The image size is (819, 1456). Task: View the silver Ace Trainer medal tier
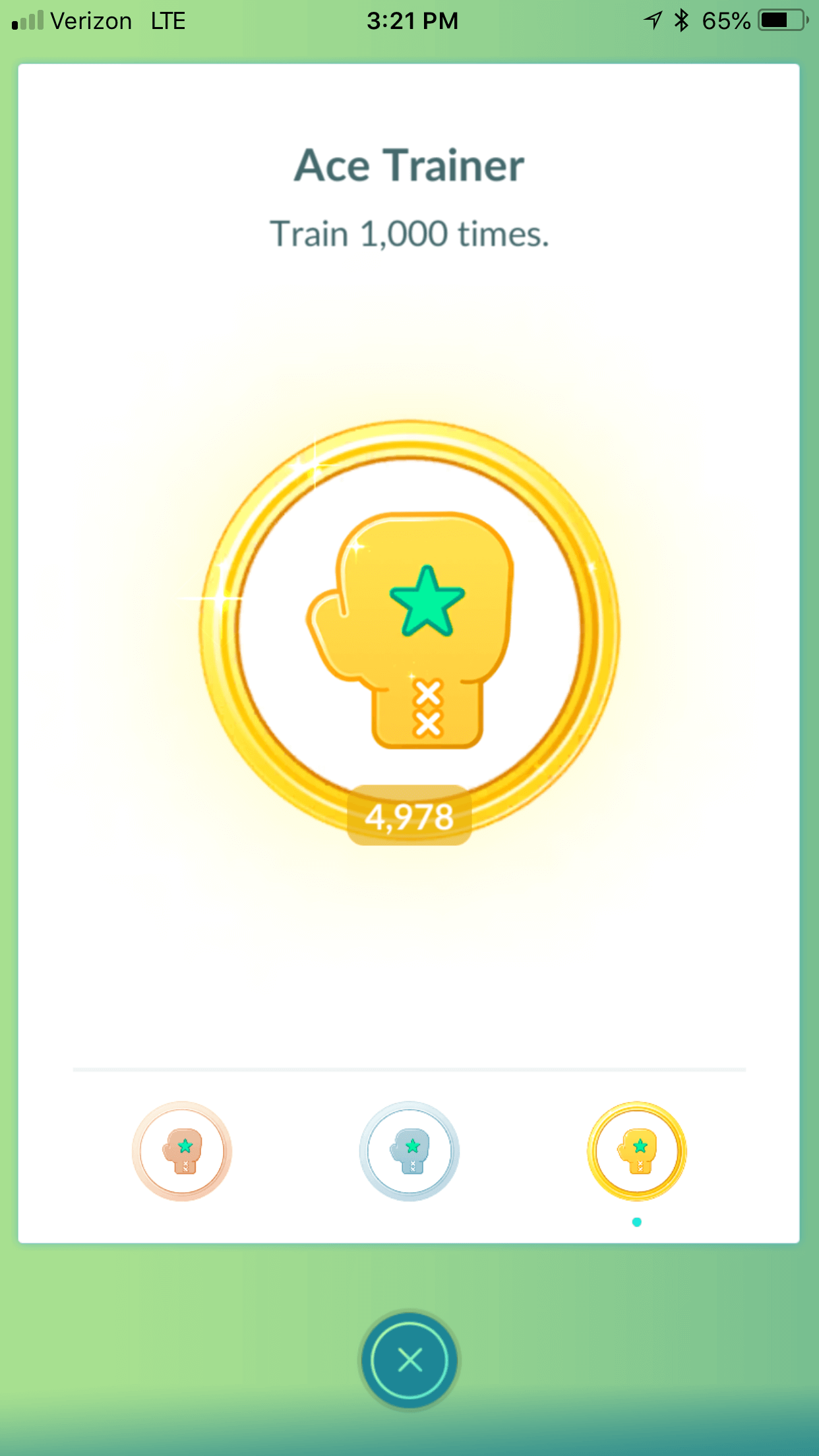(x=409, y=1151)
